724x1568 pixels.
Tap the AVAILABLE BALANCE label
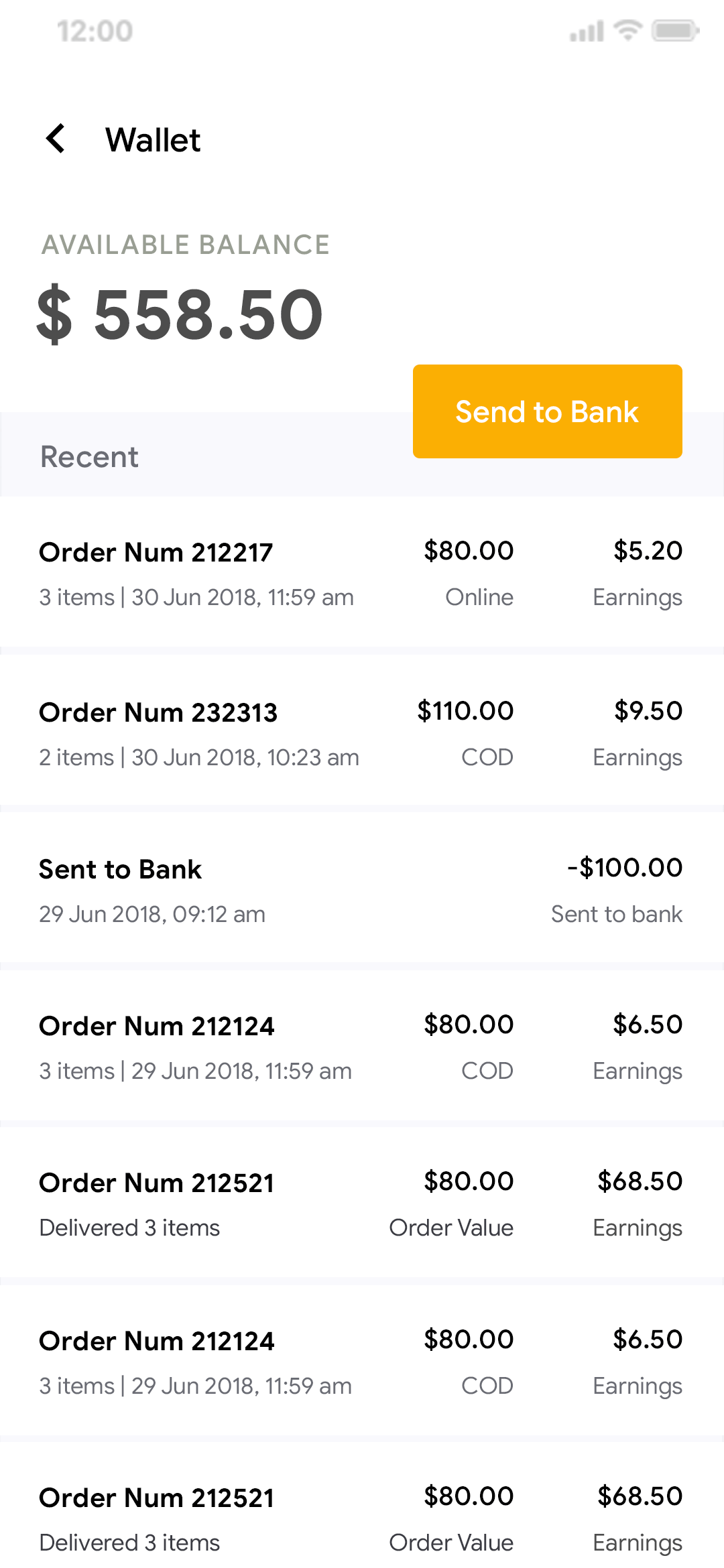click(x=185, y=245)
